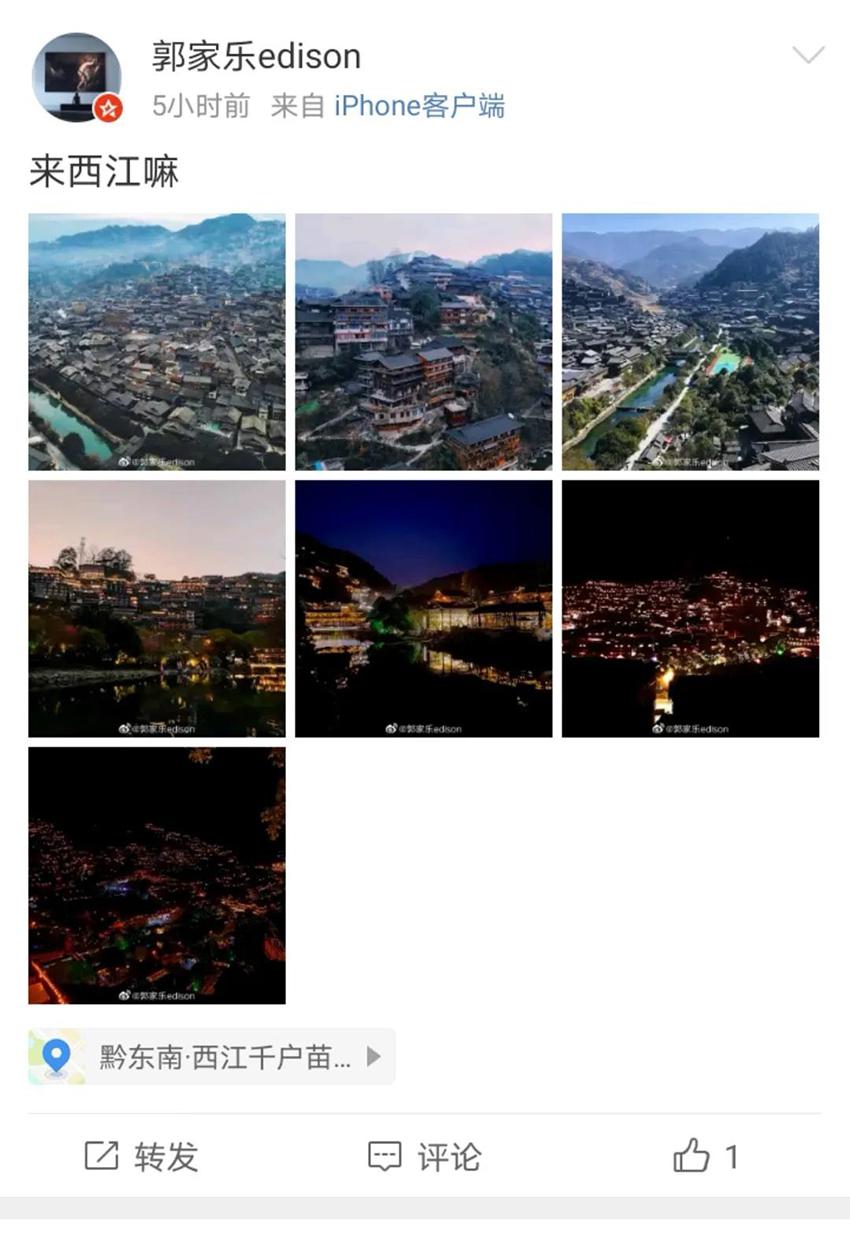The image size is (850, 1246).
Task: Repost this post via 转发
Action: pyautogui.click(x=142, y=1157)
